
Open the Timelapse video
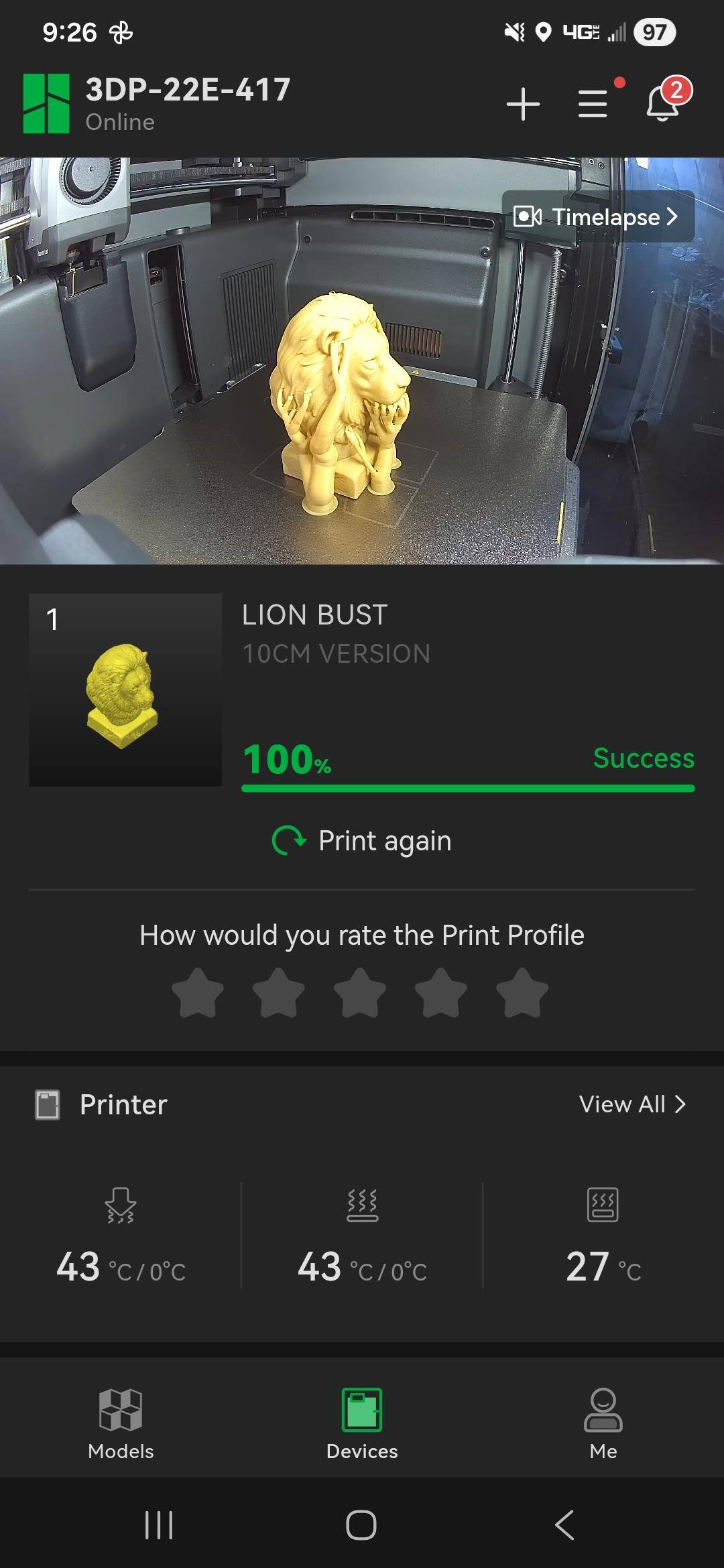tap(597, 216)
